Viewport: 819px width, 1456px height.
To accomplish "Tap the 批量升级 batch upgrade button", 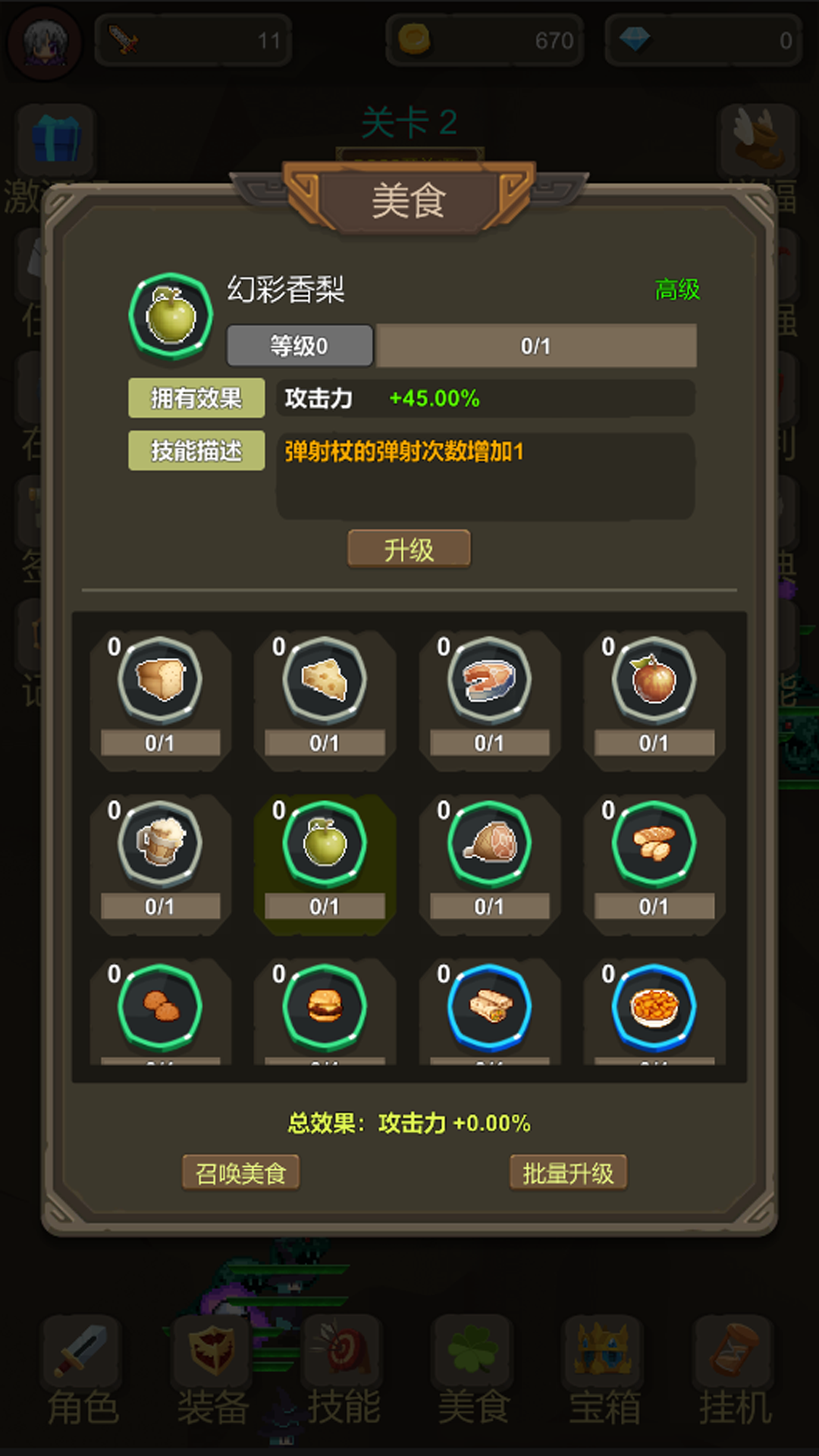I will (568, 1173).
